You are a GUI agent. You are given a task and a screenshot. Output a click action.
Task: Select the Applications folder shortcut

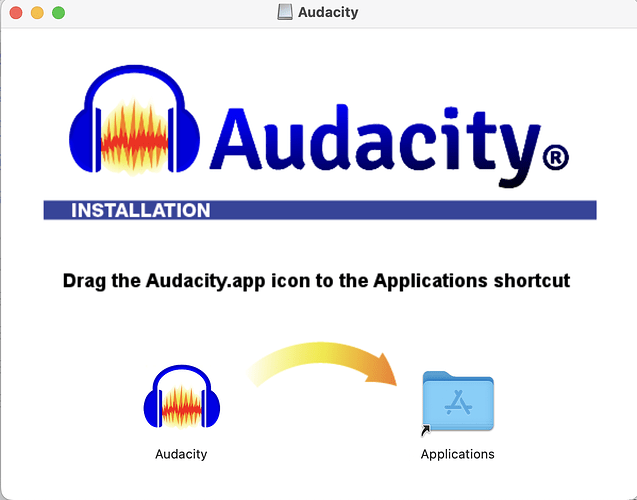coord(458,403)
